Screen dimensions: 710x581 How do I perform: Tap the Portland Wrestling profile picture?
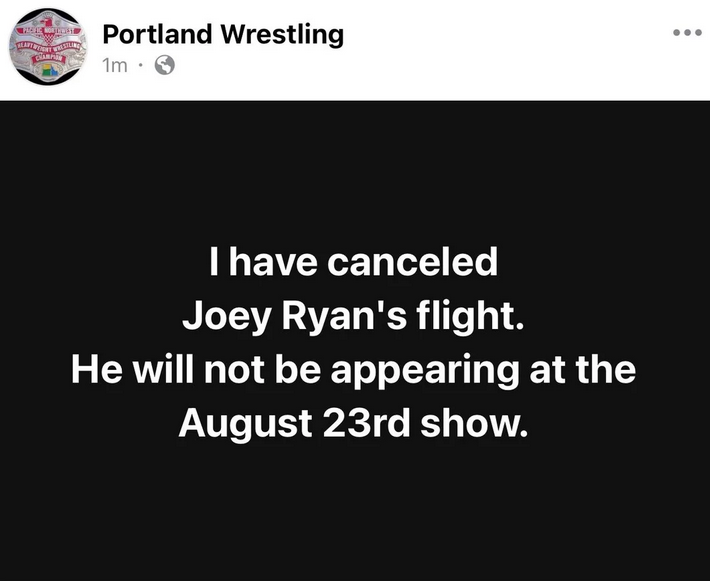tap(49, 49)
